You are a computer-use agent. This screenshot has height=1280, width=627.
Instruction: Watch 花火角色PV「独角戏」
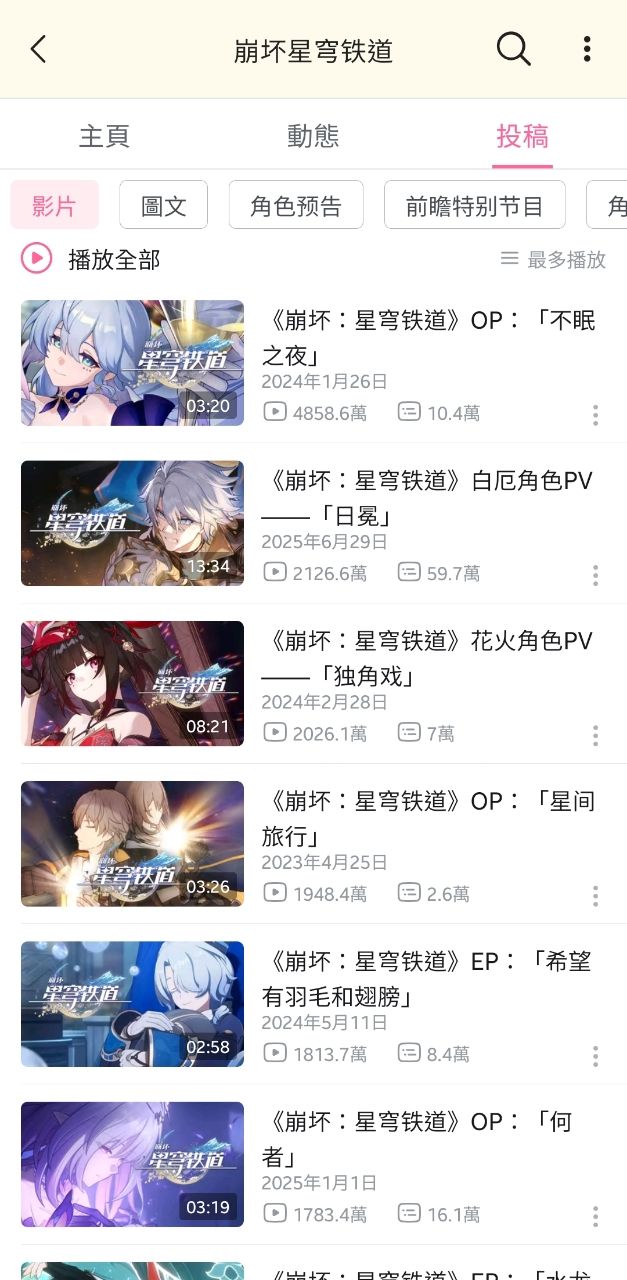(x=431, y=657)
